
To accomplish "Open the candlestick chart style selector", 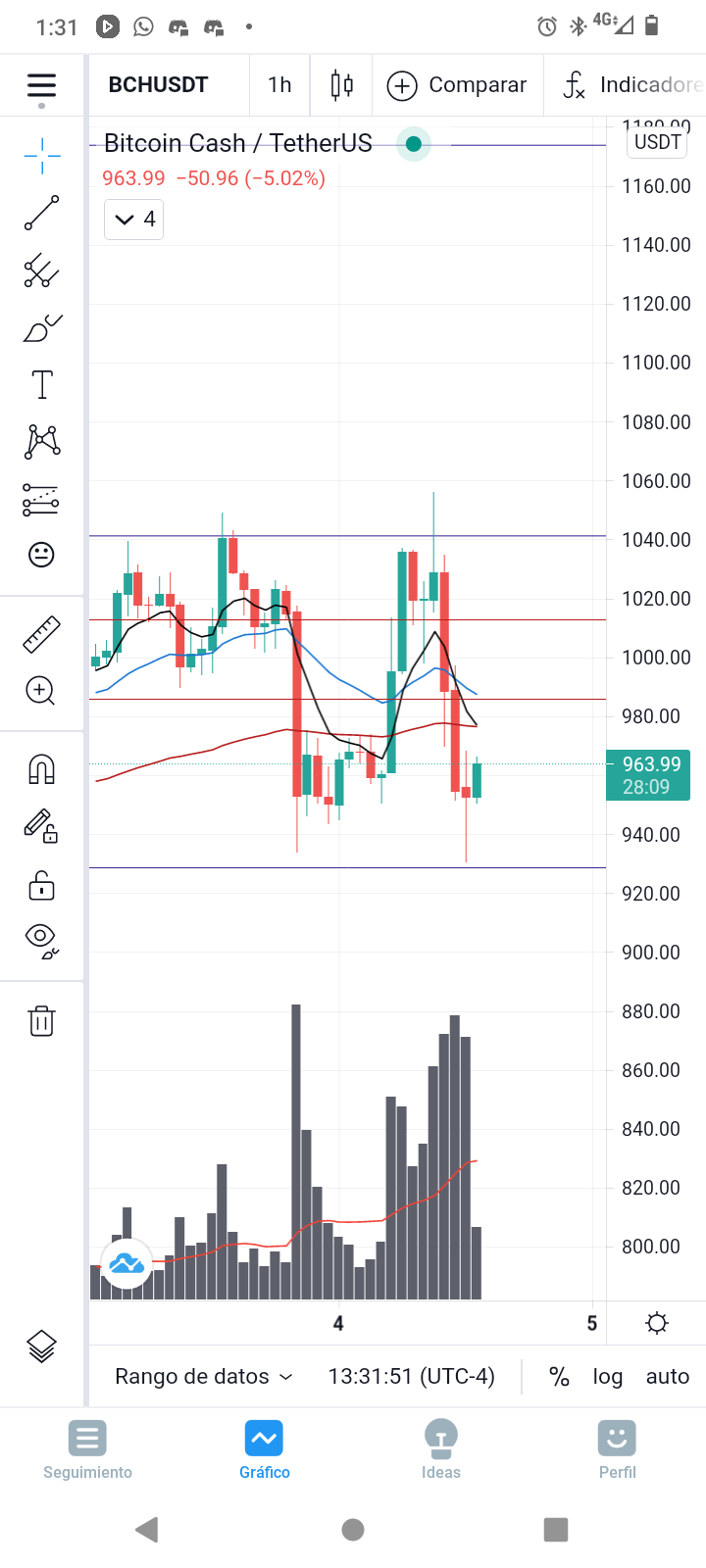I will pyautogui.click(x=341, y=85).
